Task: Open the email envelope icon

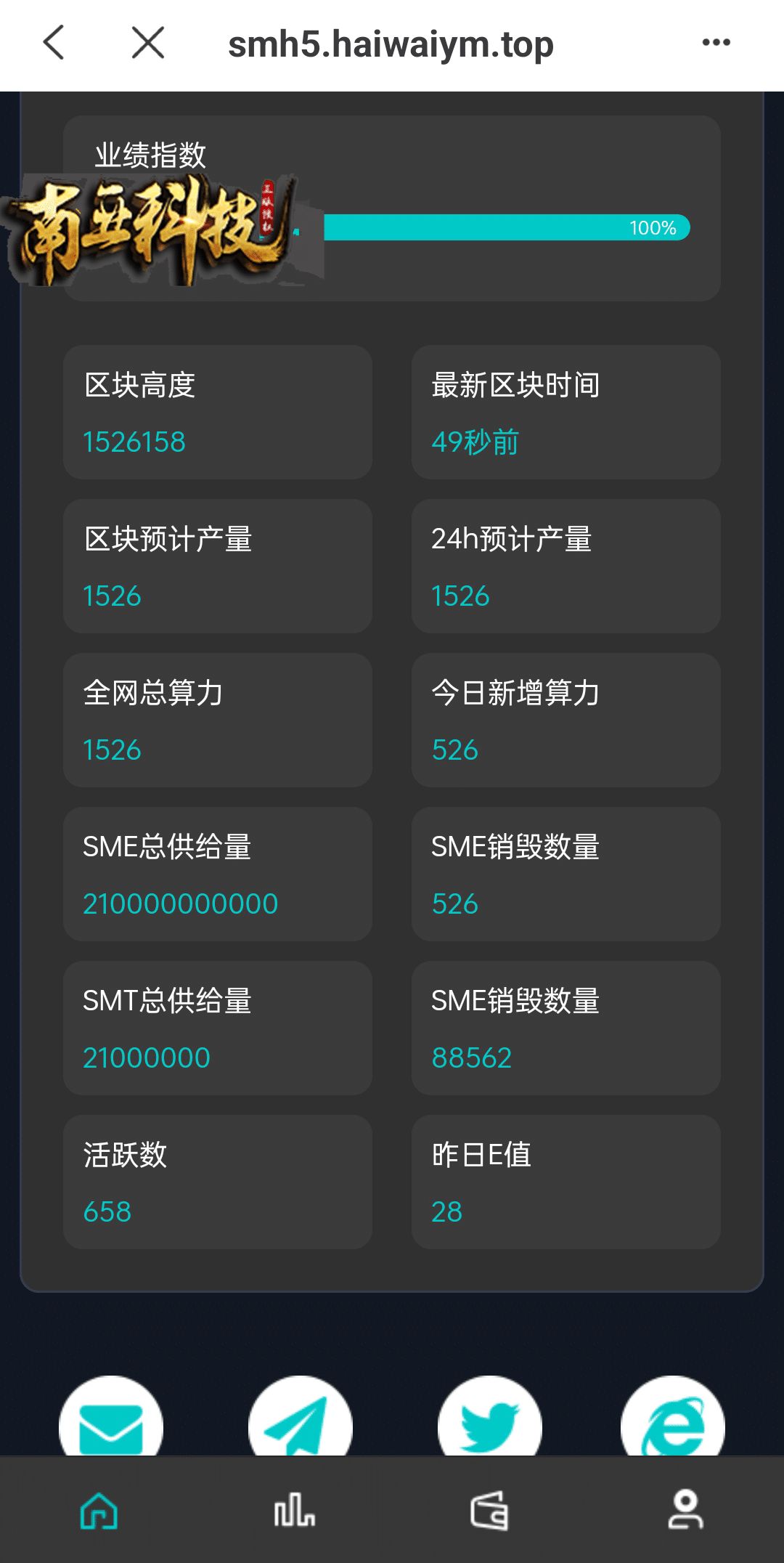Action: pos(111,1416)
